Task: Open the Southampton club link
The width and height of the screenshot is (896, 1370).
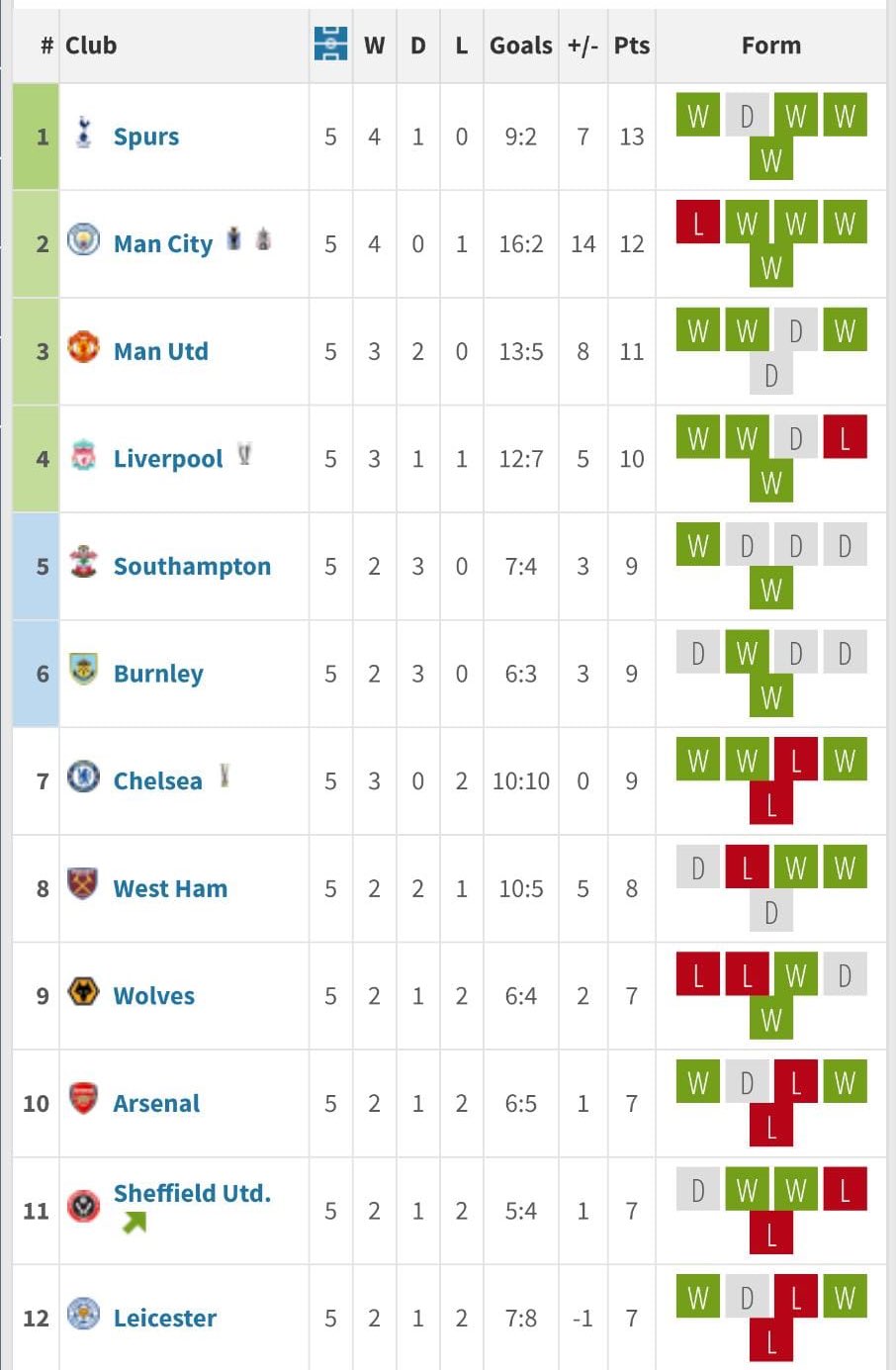Action: pos(192,566)
